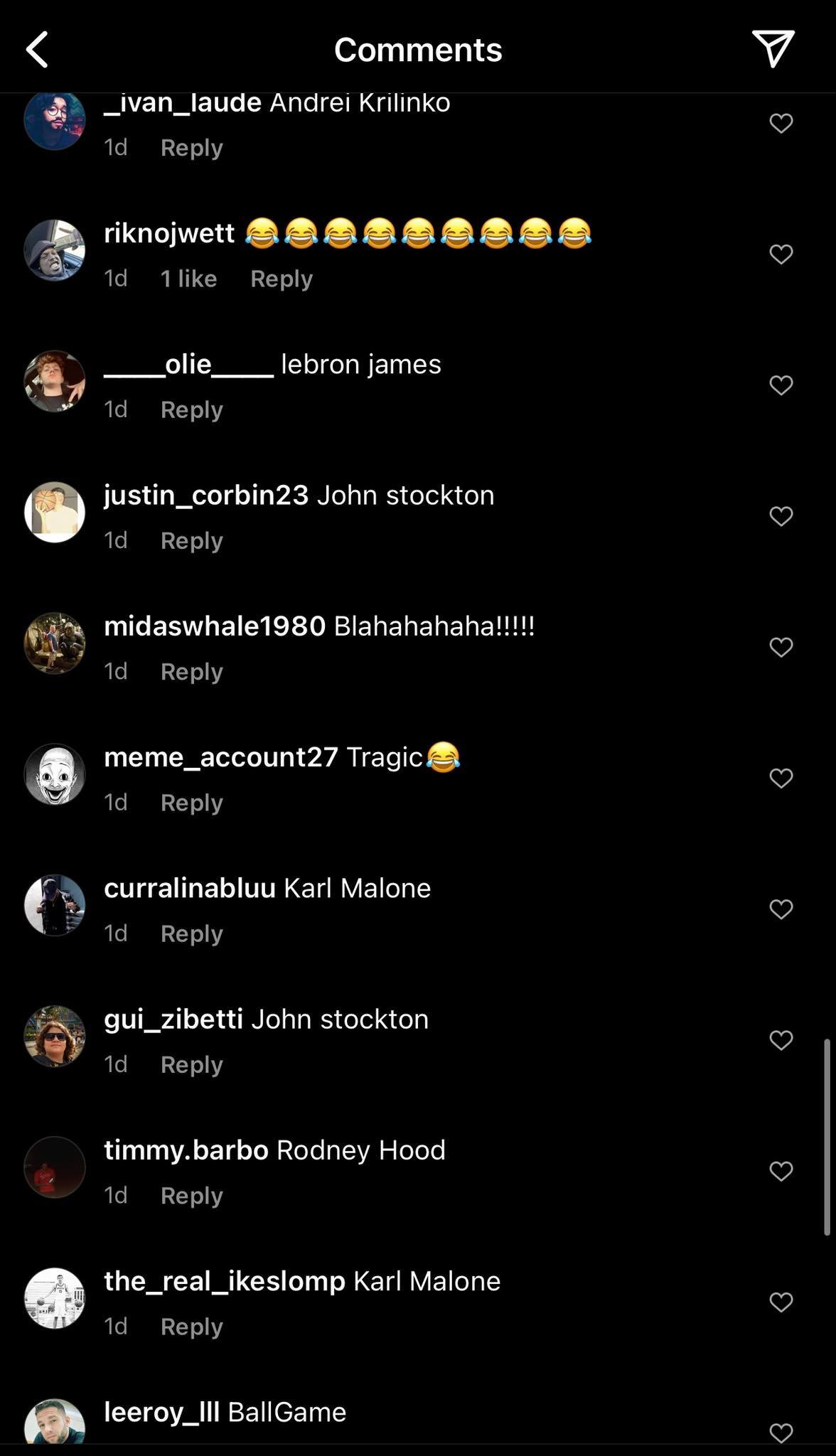The image size is (836, 1456).
Task: Go back from the Comments screen
Action: pyautogui.click(x=37, y=50)
